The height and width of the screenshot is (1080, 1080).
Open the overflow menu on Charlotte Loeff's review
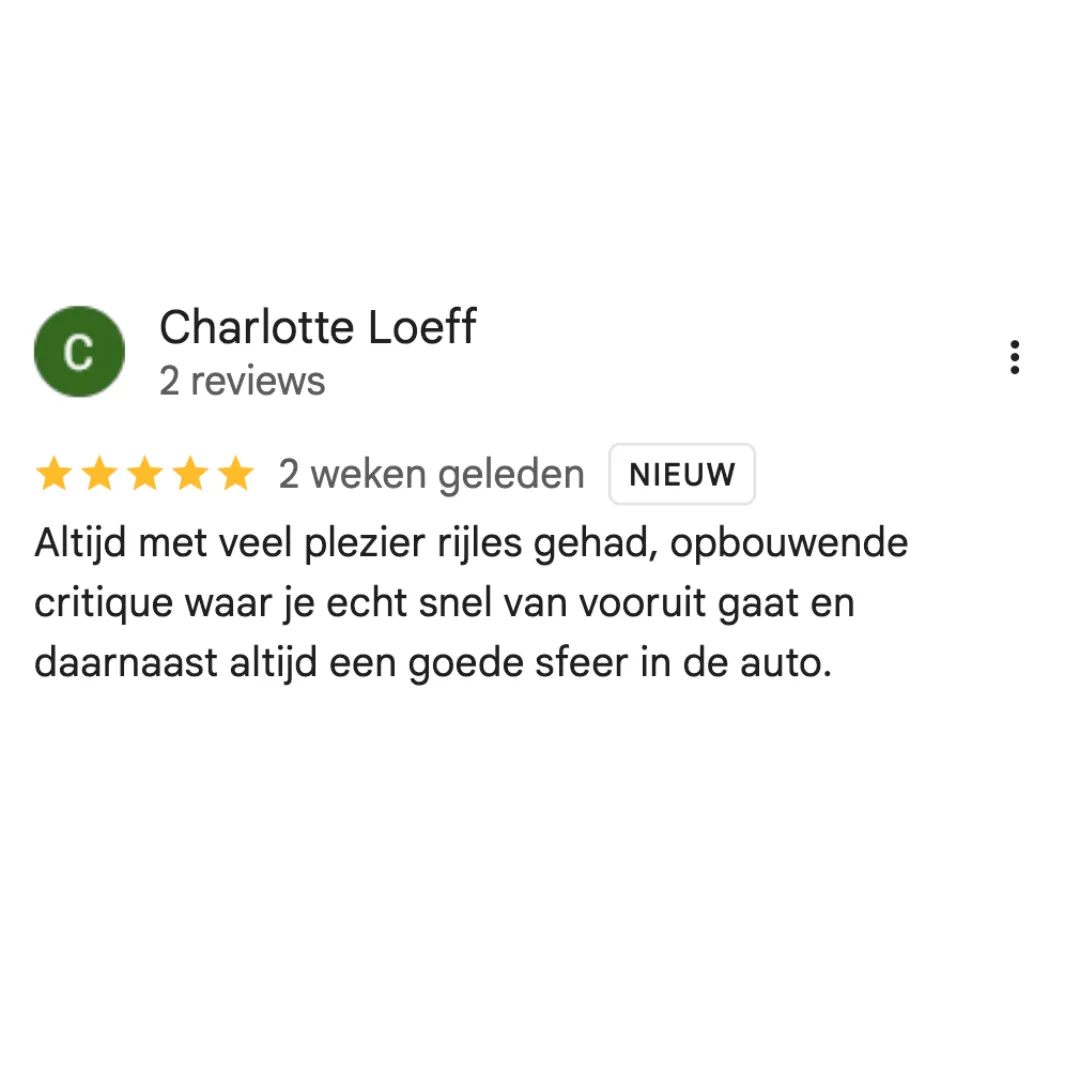pyautogui.click(x=1014, y=357)
